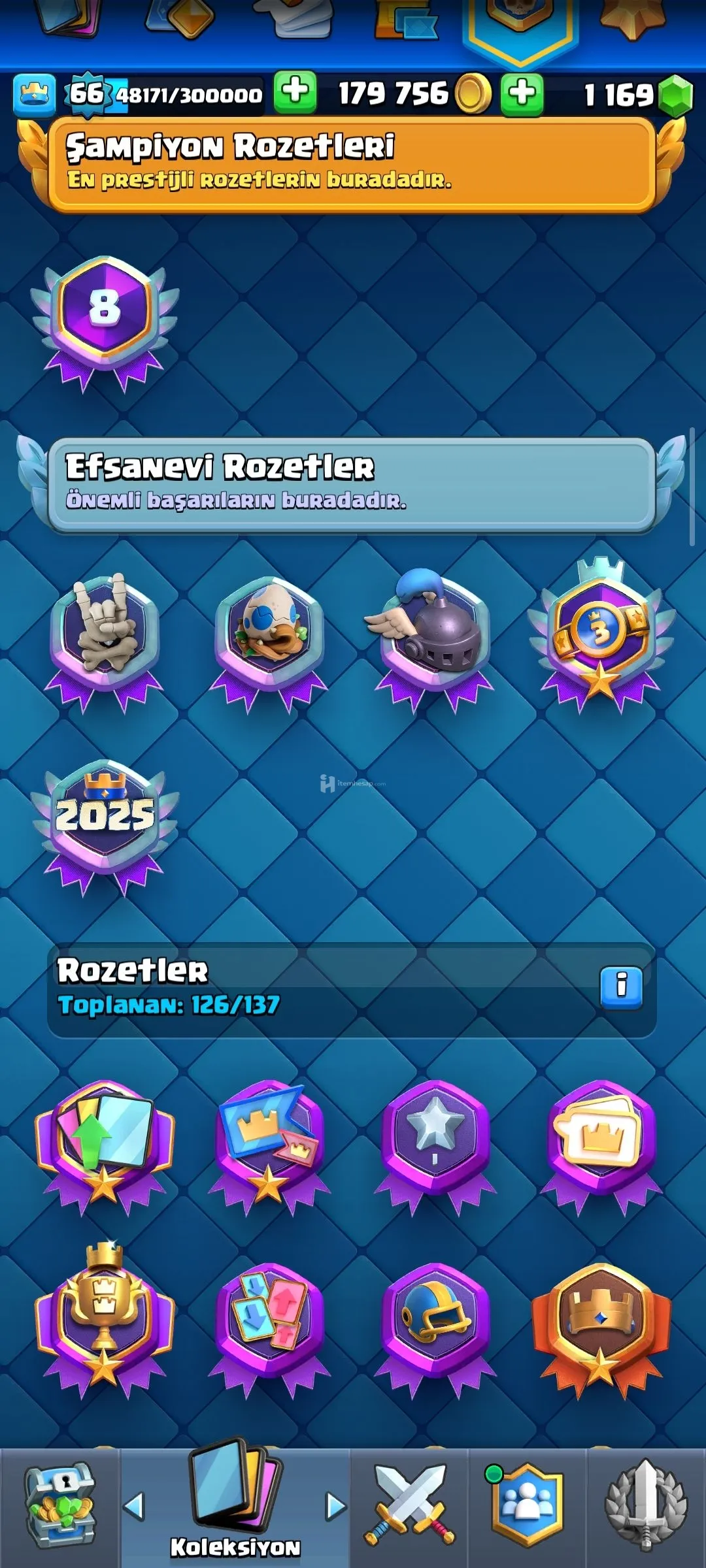
Task: Tap the right arrow beside Koleksiyon
Action: (x=336, y=1506)
